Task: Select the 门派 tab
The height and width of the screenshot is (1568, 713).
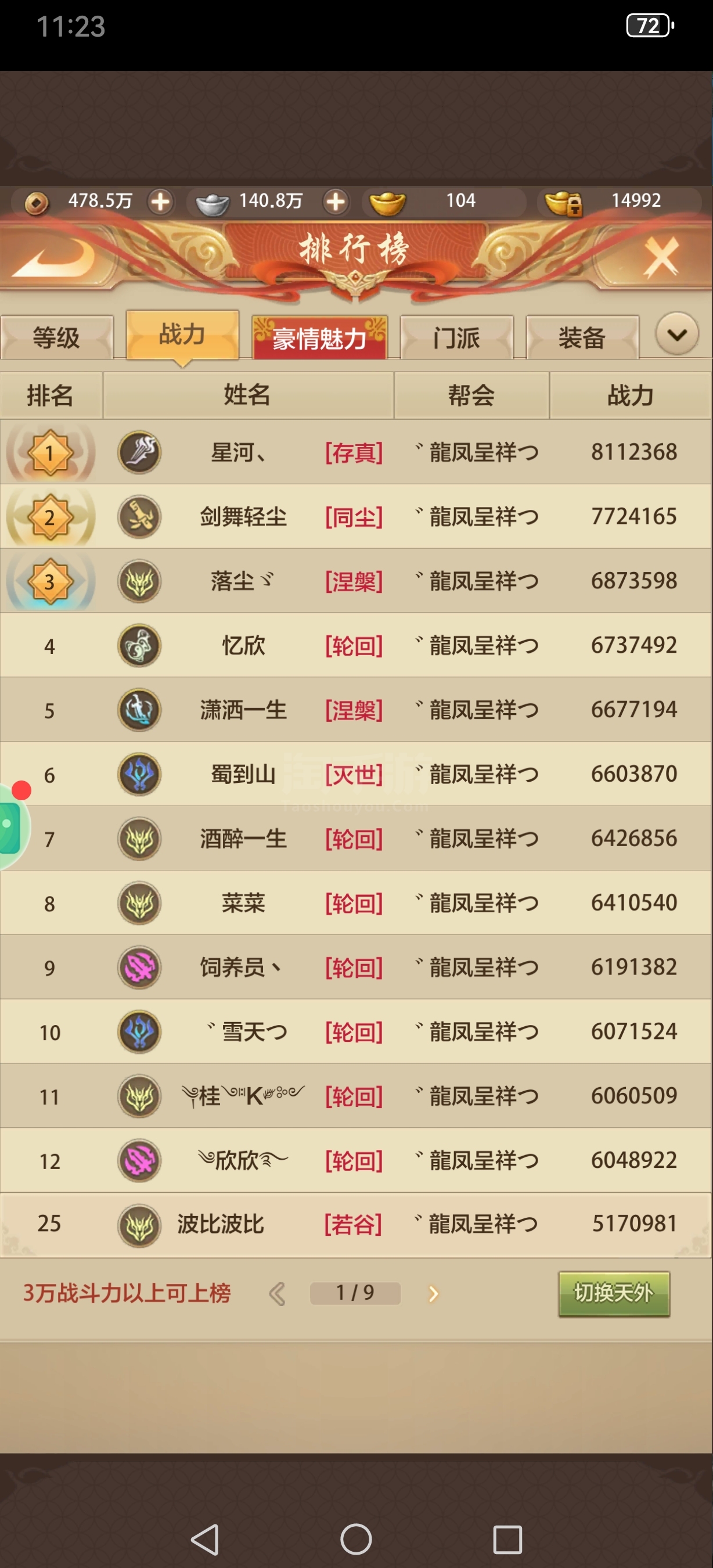Action: coord(457,337)
